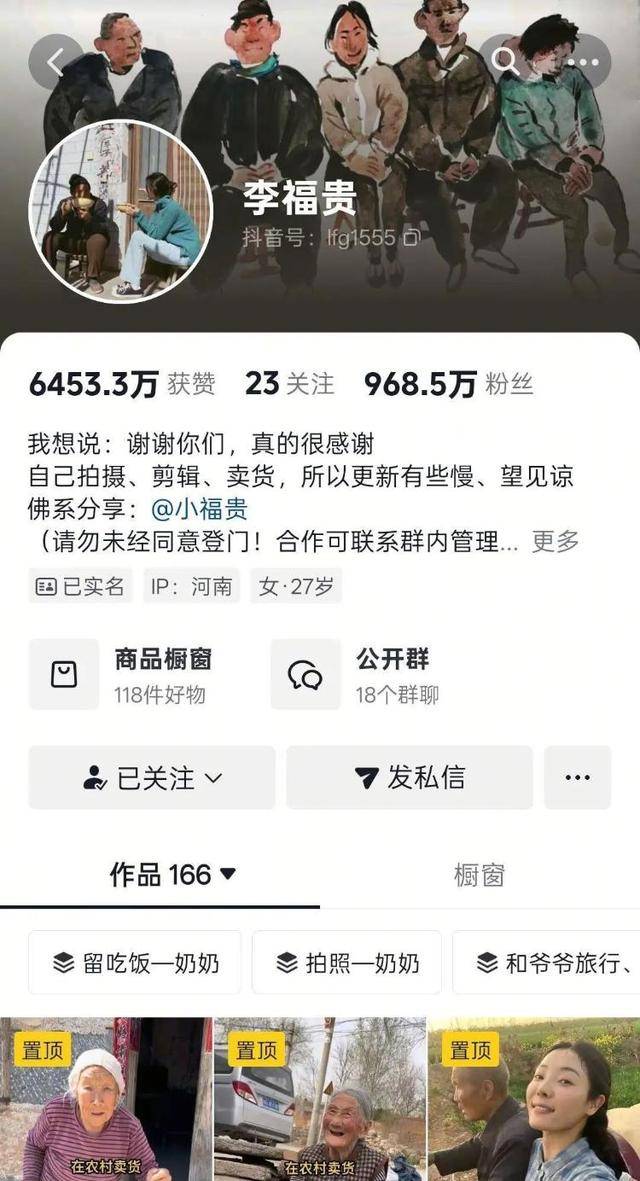Copy the Douyin ID lfg1555

411,238
